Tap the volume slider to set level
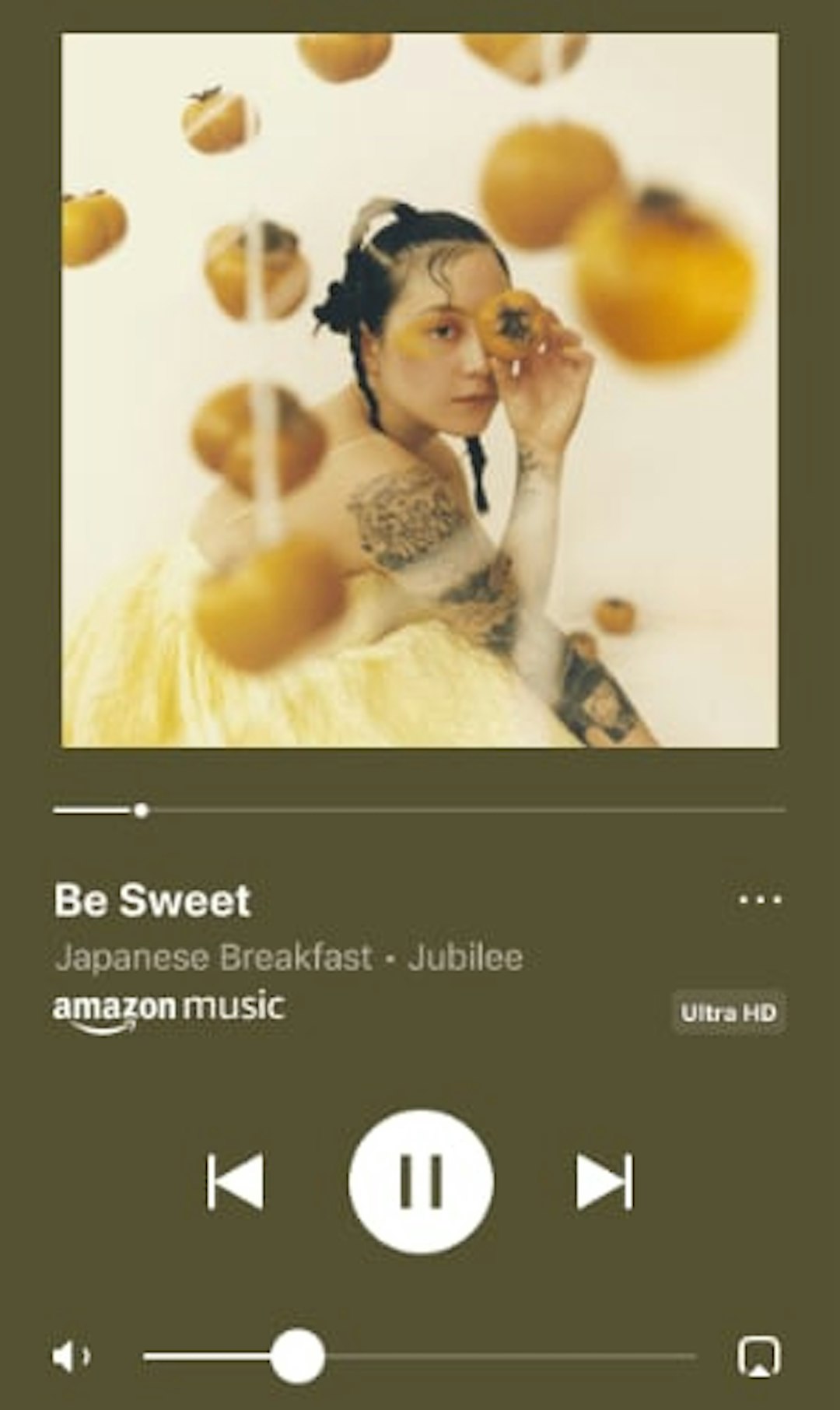 [420, 1356]
